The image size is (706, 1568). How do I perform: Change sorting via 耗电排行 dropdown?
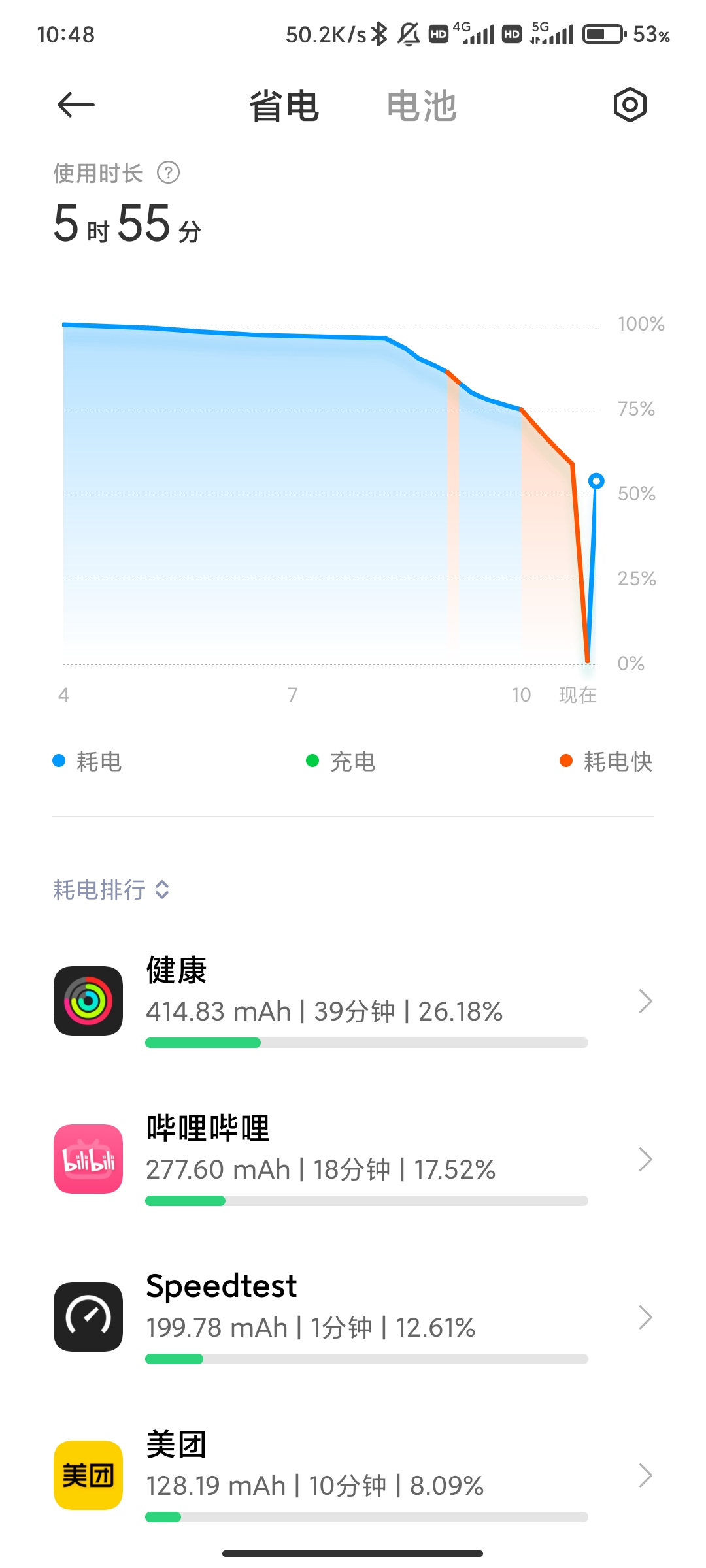111,889
